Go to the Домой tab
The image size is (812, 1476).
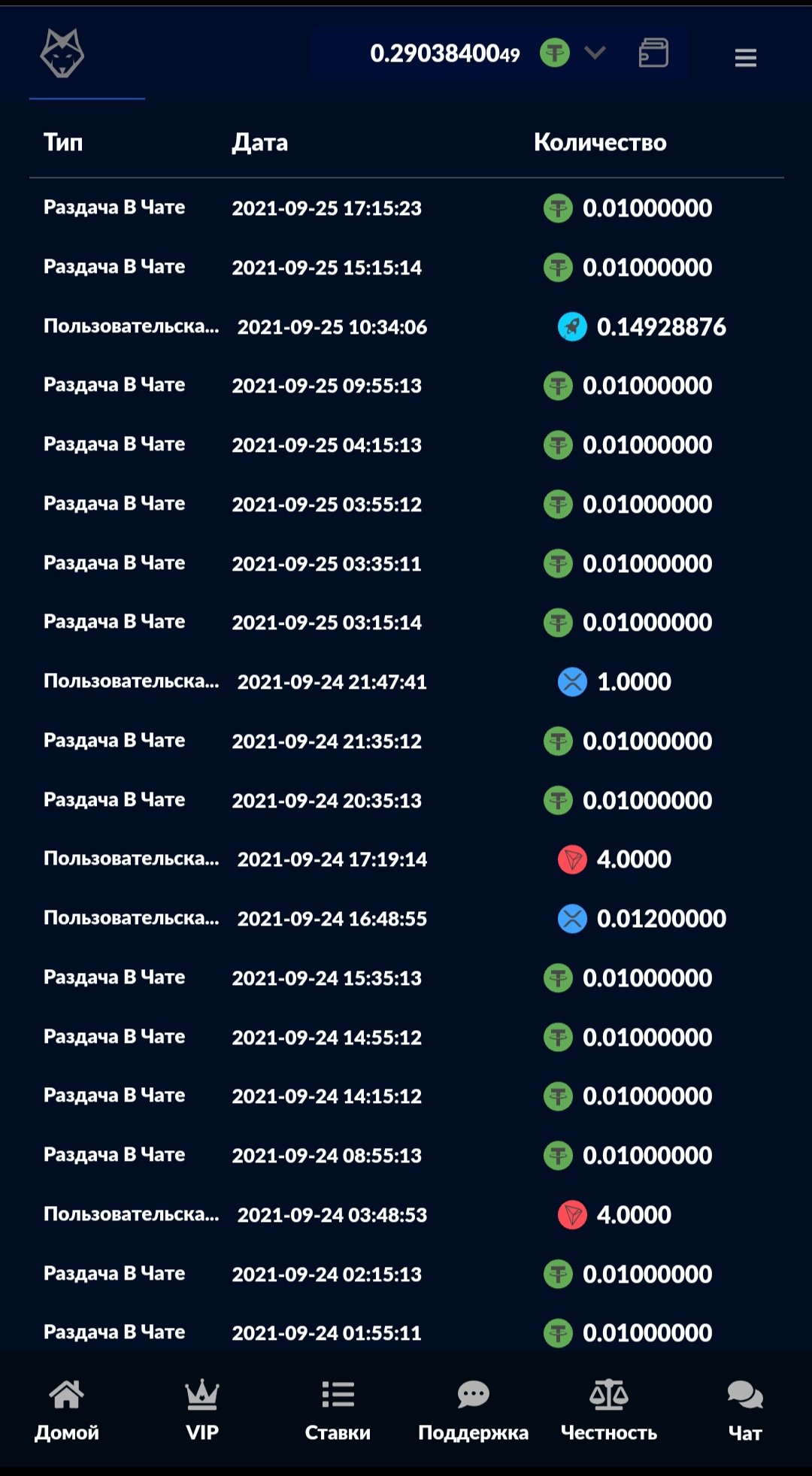[67, 1410]
